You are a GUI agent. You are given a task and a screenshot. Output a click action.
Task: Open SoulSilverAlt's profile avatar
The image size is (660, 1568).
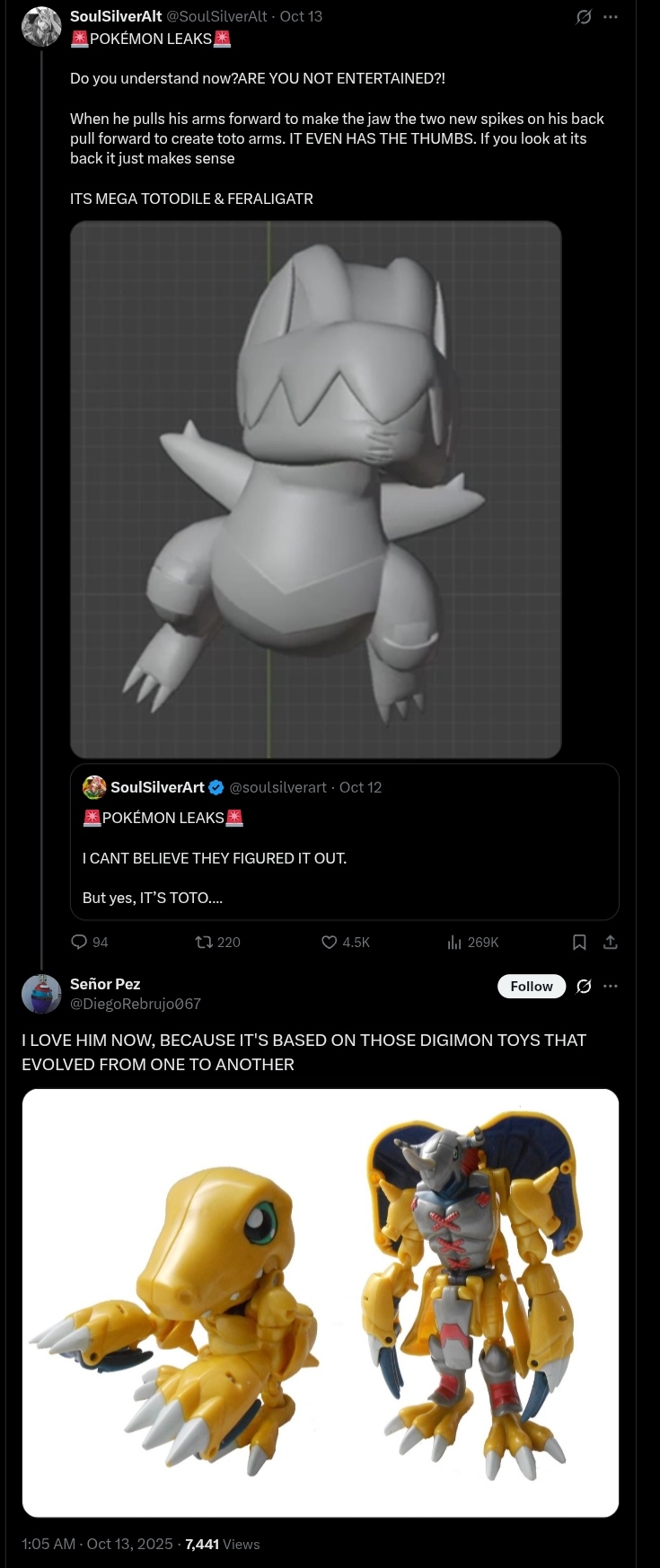click(41, 26)
